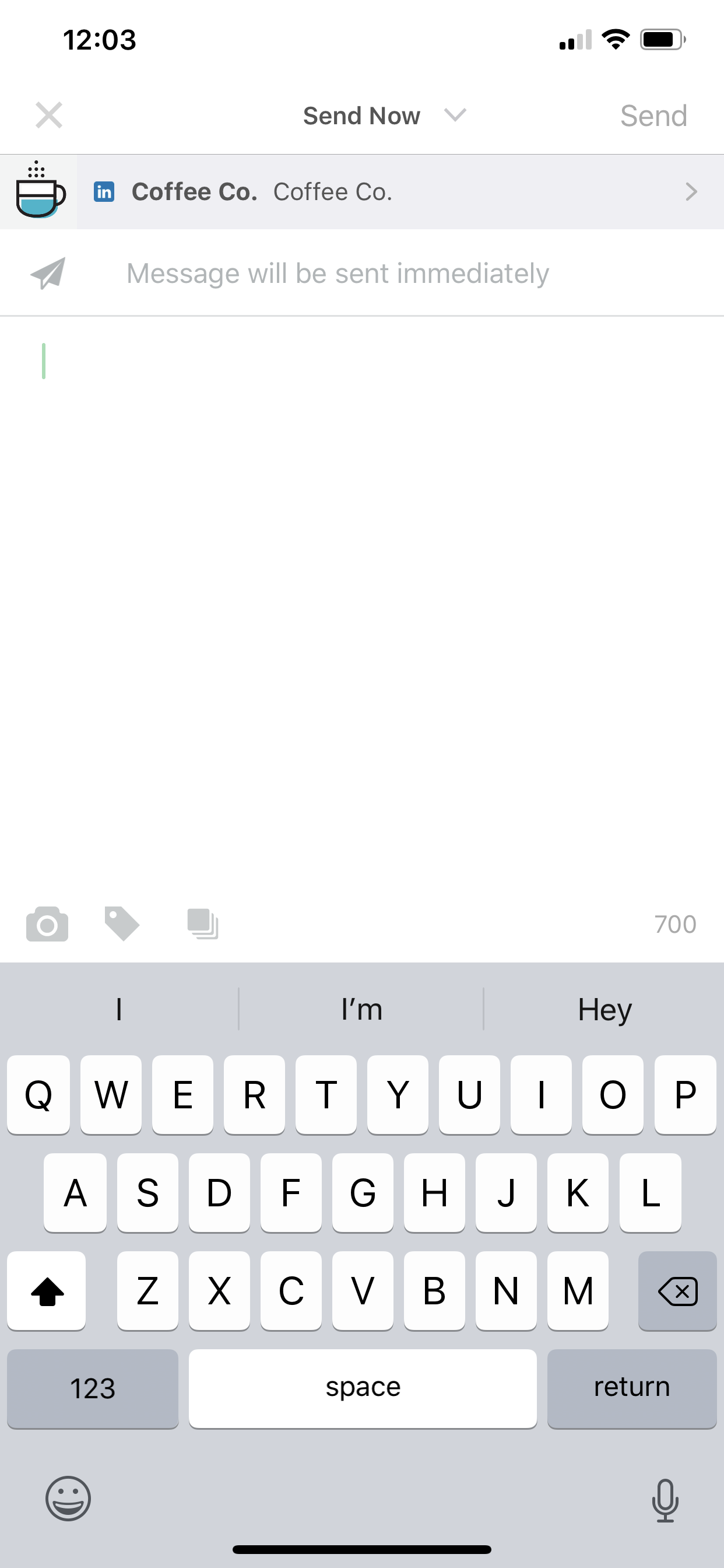Image resolution: width=724 pixels, height=1568 pixels.
Task: Open the stacked pages library icon
Action: (x=203, y=923)
